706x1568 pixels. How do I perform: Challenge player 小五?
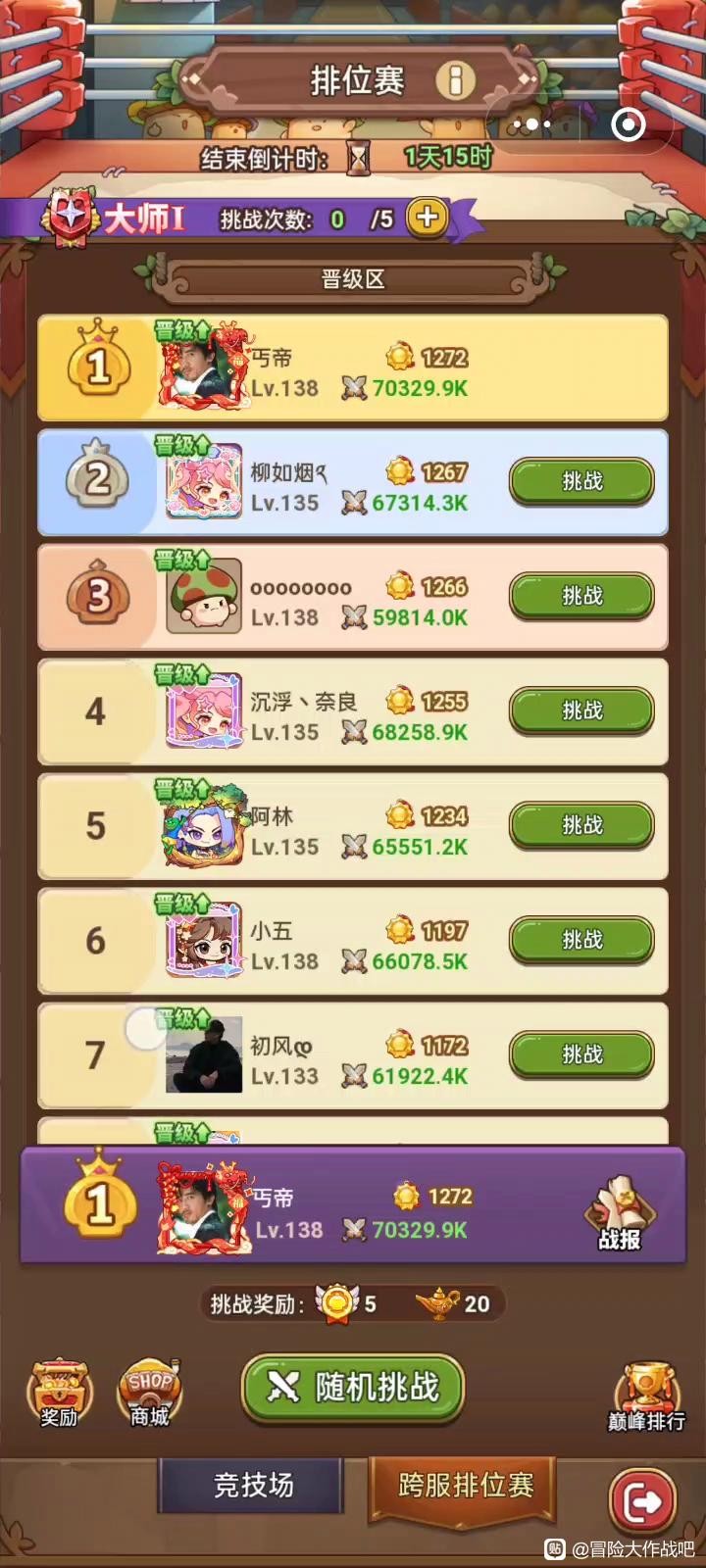tap(580, 940)
